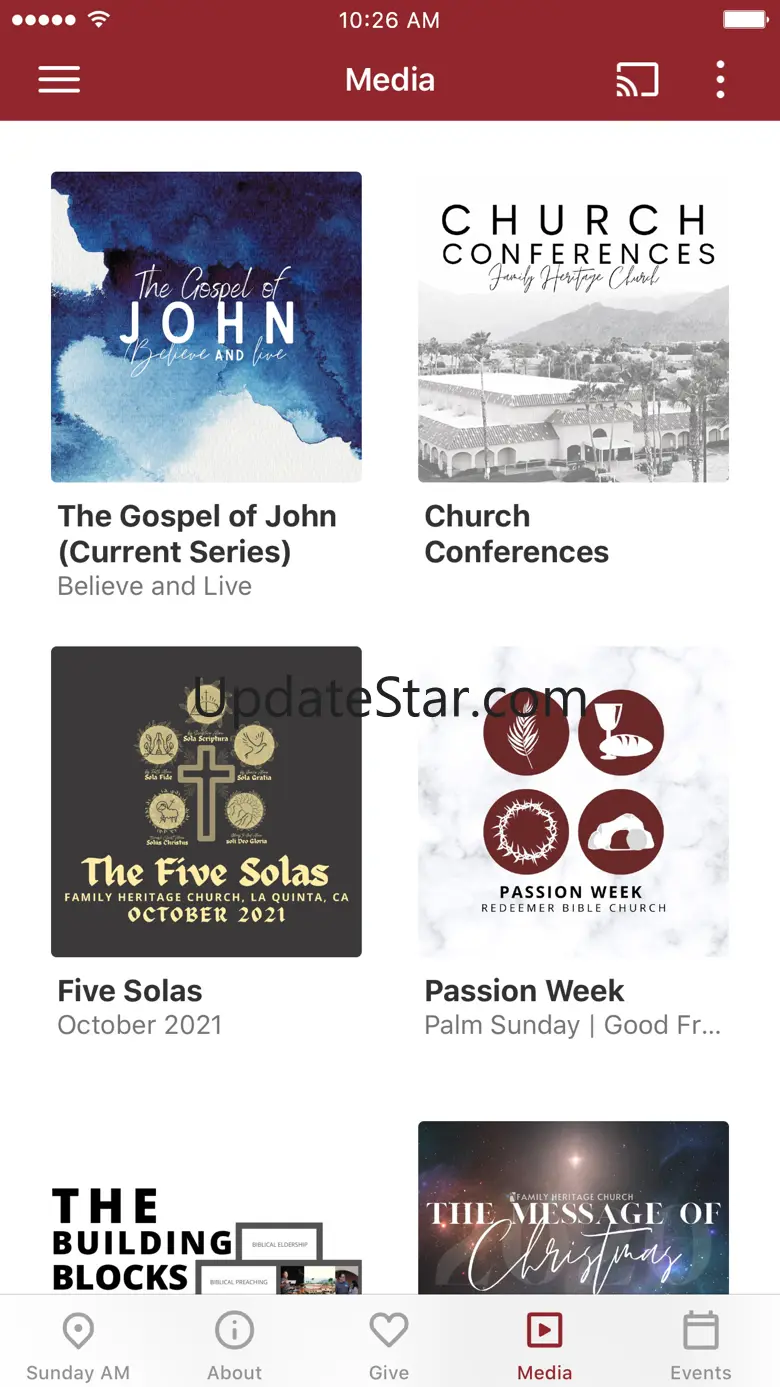Viewport: 780px width, 1387px height.
Task: Open the Church Conferences collection
Action: [x=573, y=327]
